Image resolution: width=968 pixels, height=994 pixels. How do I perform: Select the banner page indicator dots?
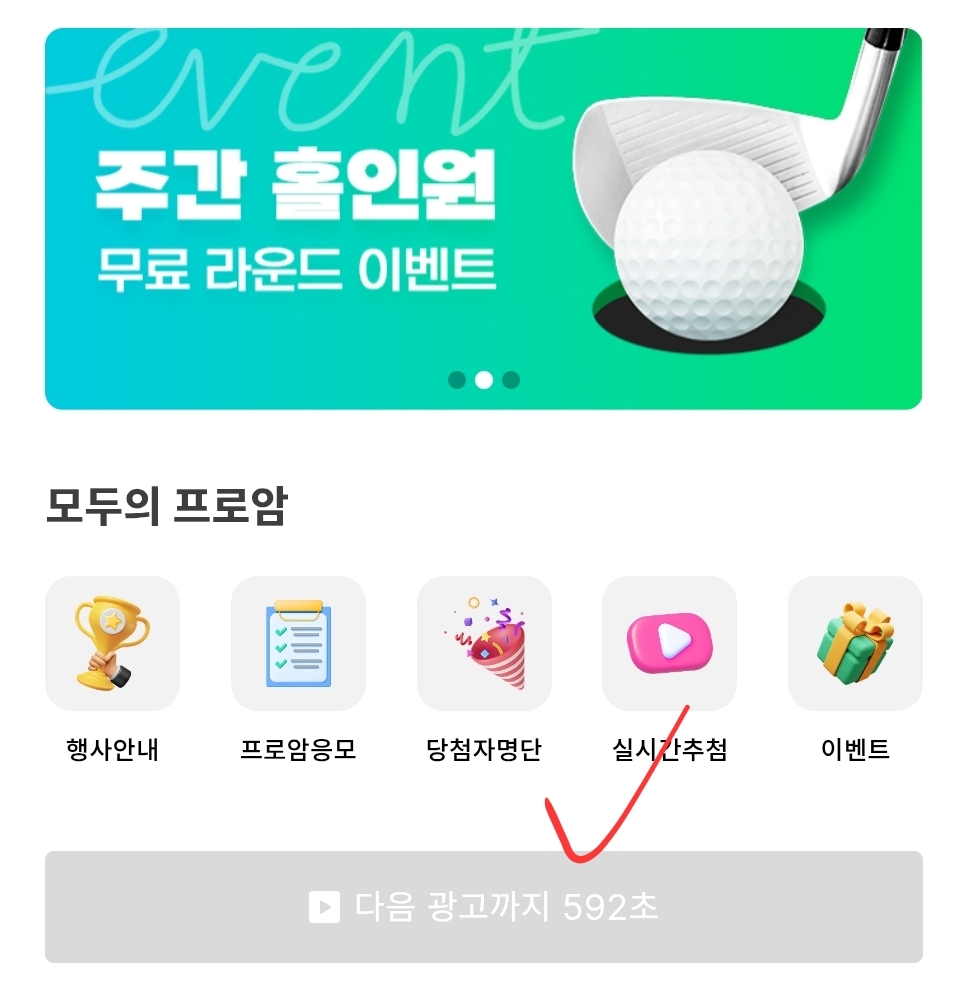click(484, 380)
